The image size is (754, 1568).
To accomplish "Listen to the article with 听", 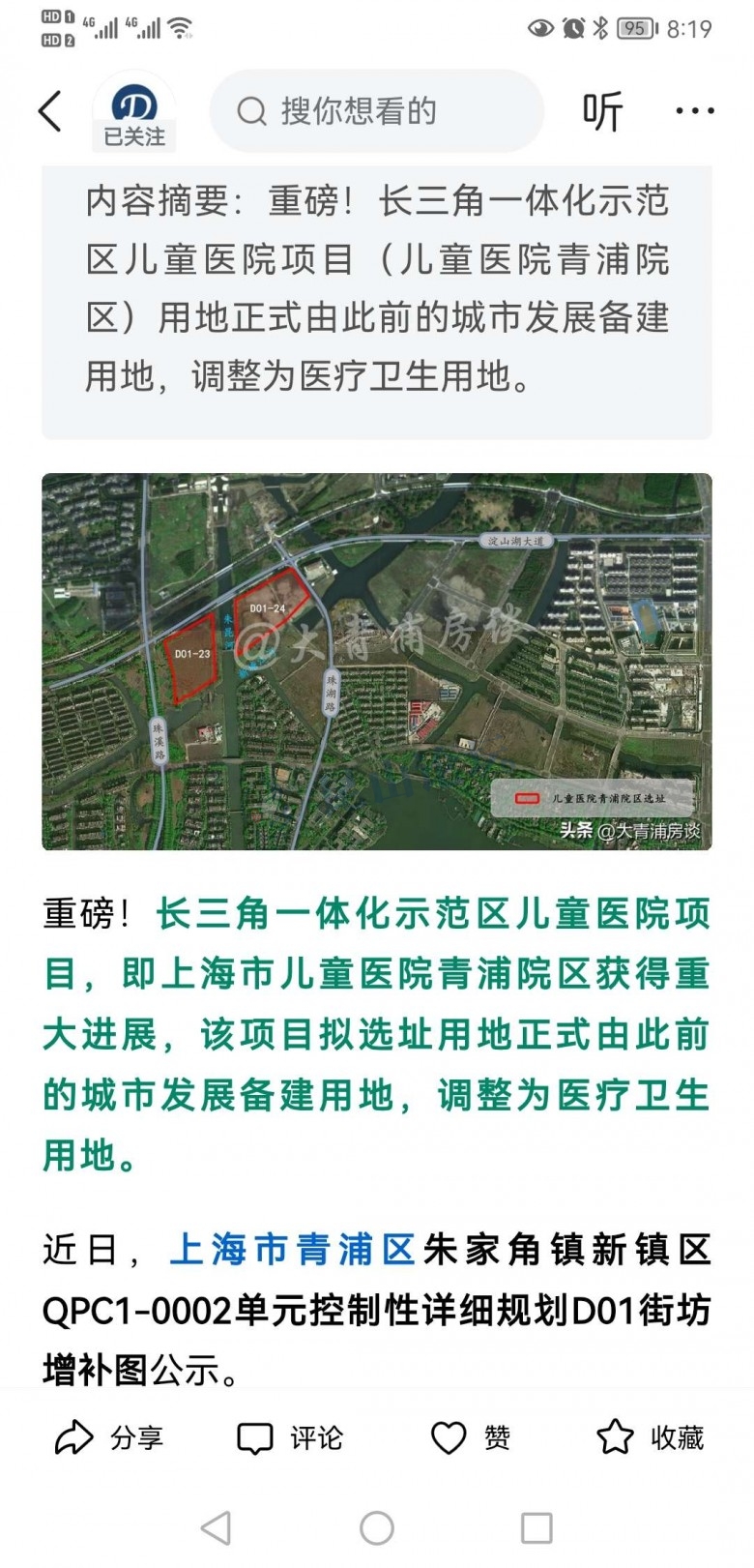I will 601,111.
